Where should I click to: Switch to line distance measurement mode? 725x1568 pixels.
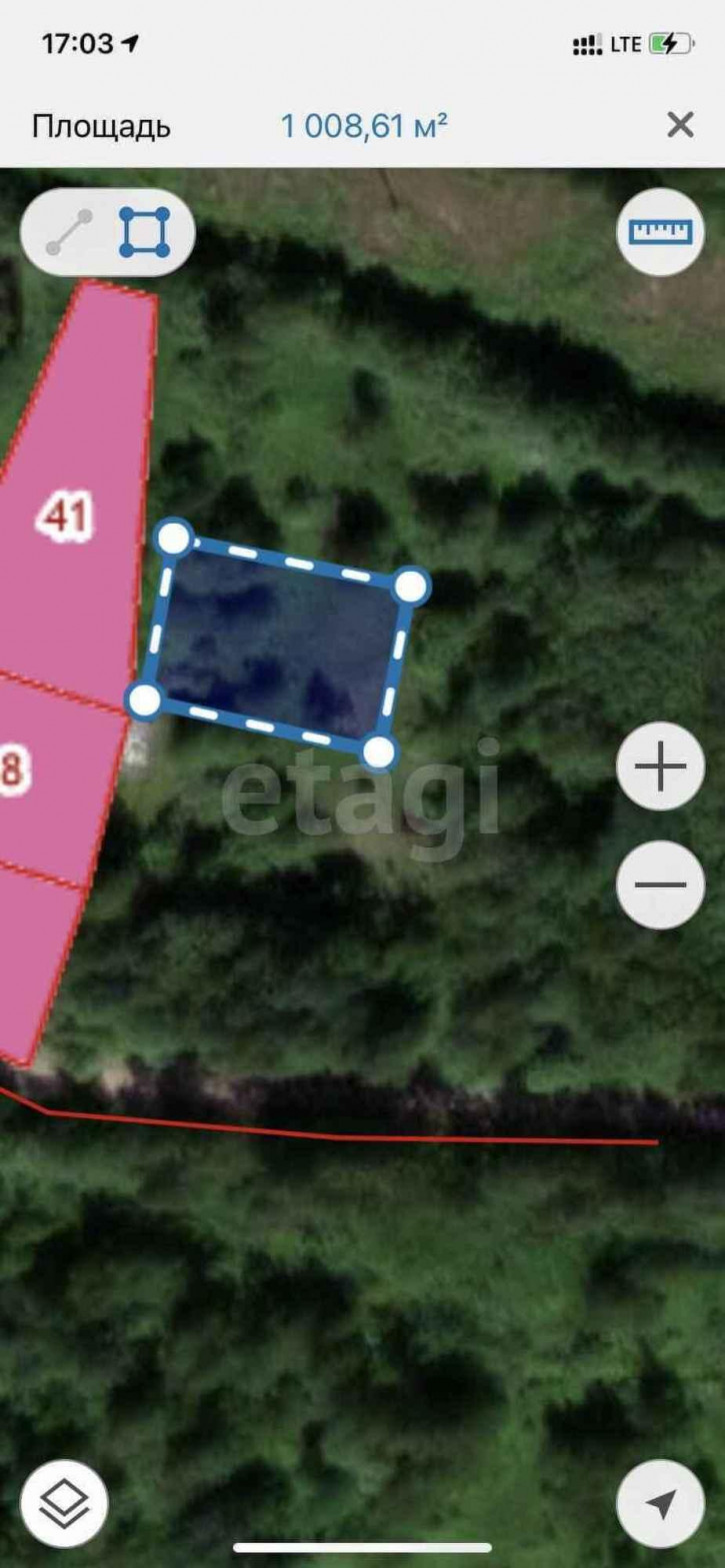tap(70, 232)
